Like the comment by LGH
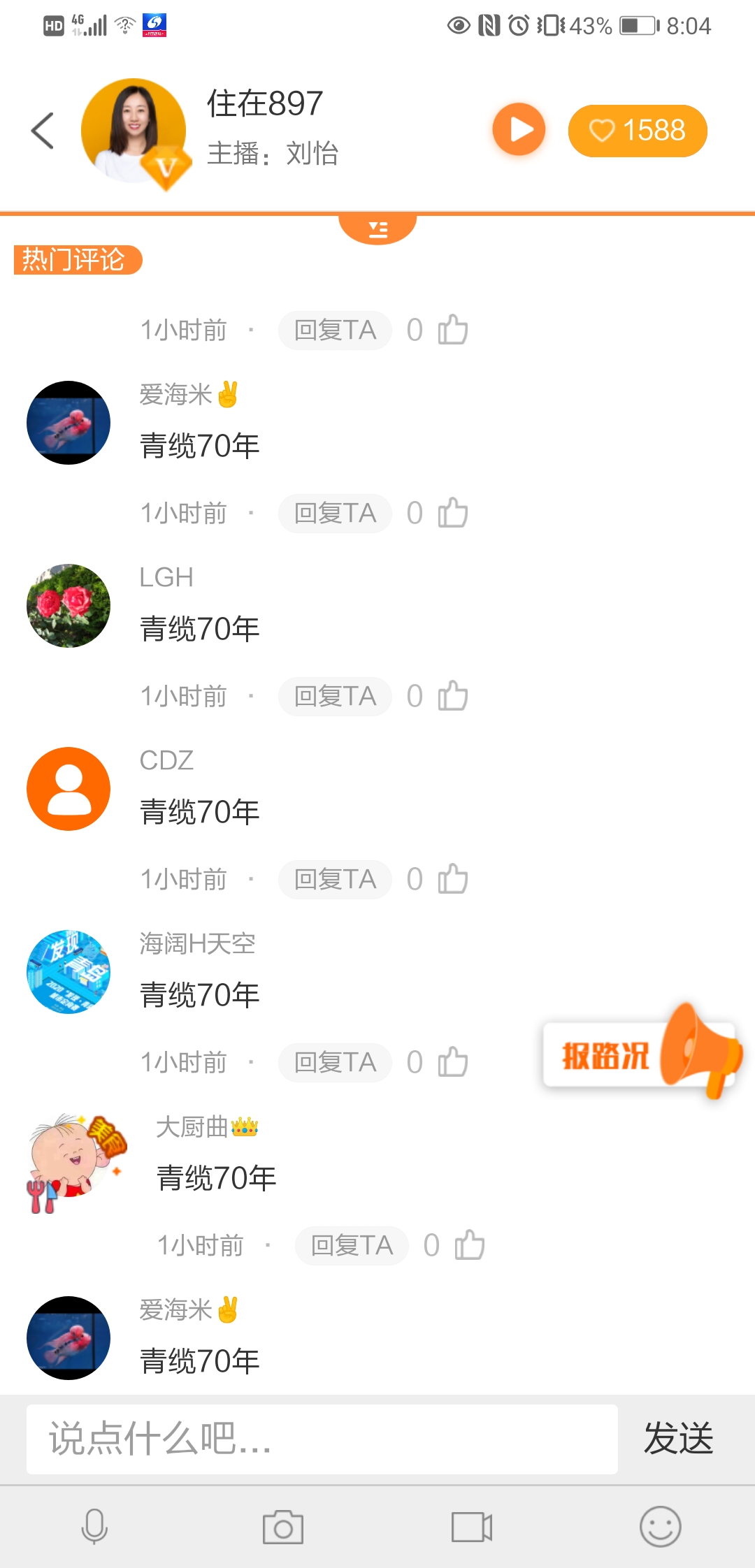Image resolution: width=755 pixels, height=1568 pixels. (x=453, y=695)
